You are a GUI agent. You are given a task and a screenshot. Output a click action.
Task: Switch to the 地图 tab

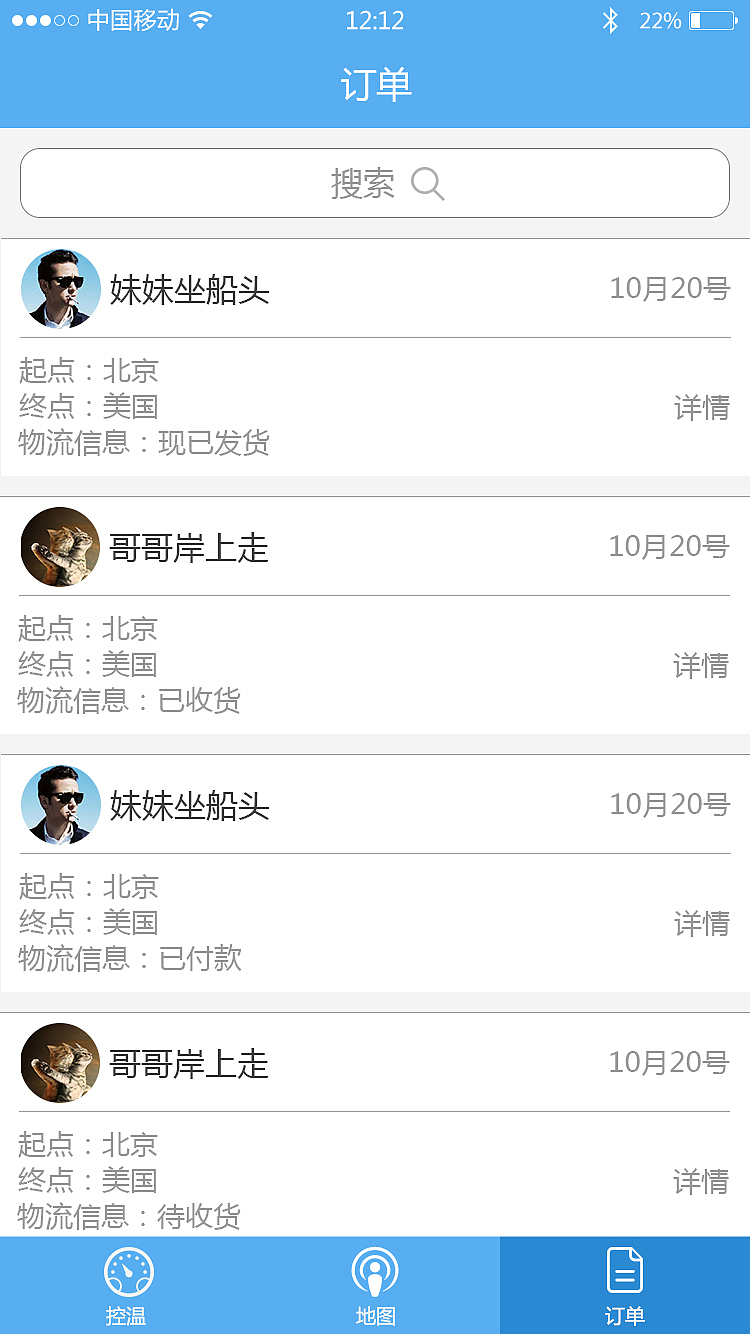pyautogui.click(x=375, y=1285)
